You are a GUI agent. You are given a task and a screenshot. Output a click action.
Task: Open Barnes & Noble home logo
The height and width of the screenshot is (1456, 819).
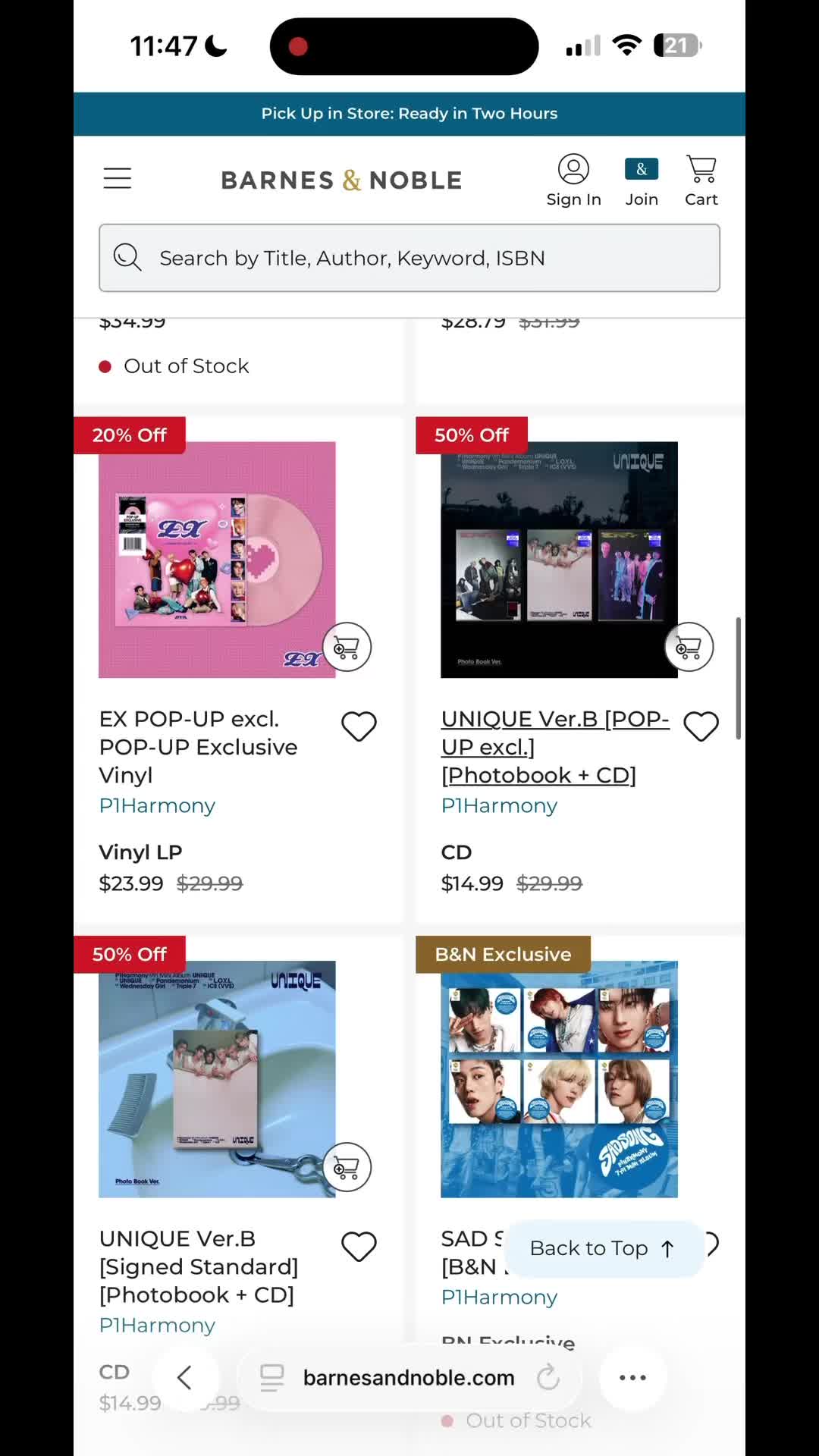click(341, 180)
